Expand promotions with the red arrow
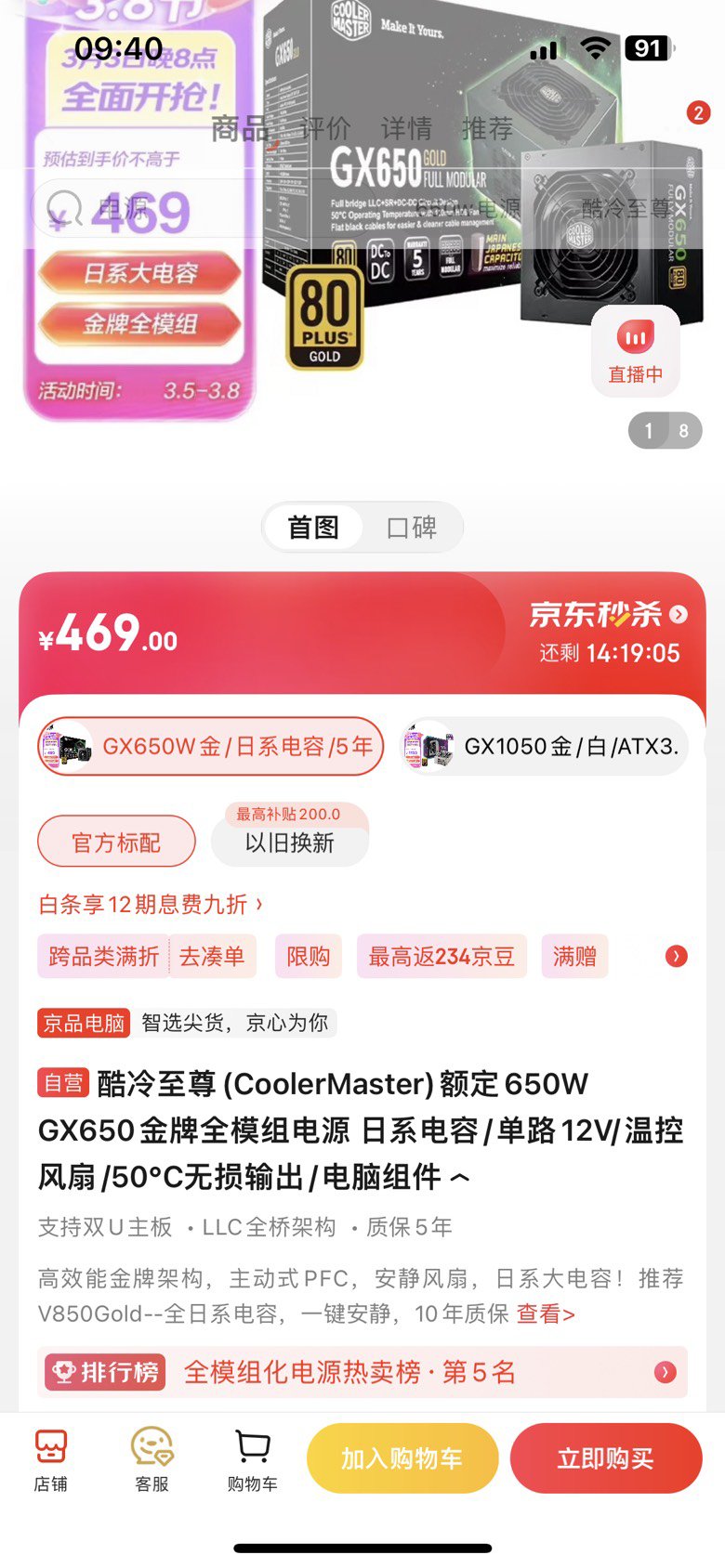The width and height of the screenshot is (725, 1568). click(x=677, y=956)
